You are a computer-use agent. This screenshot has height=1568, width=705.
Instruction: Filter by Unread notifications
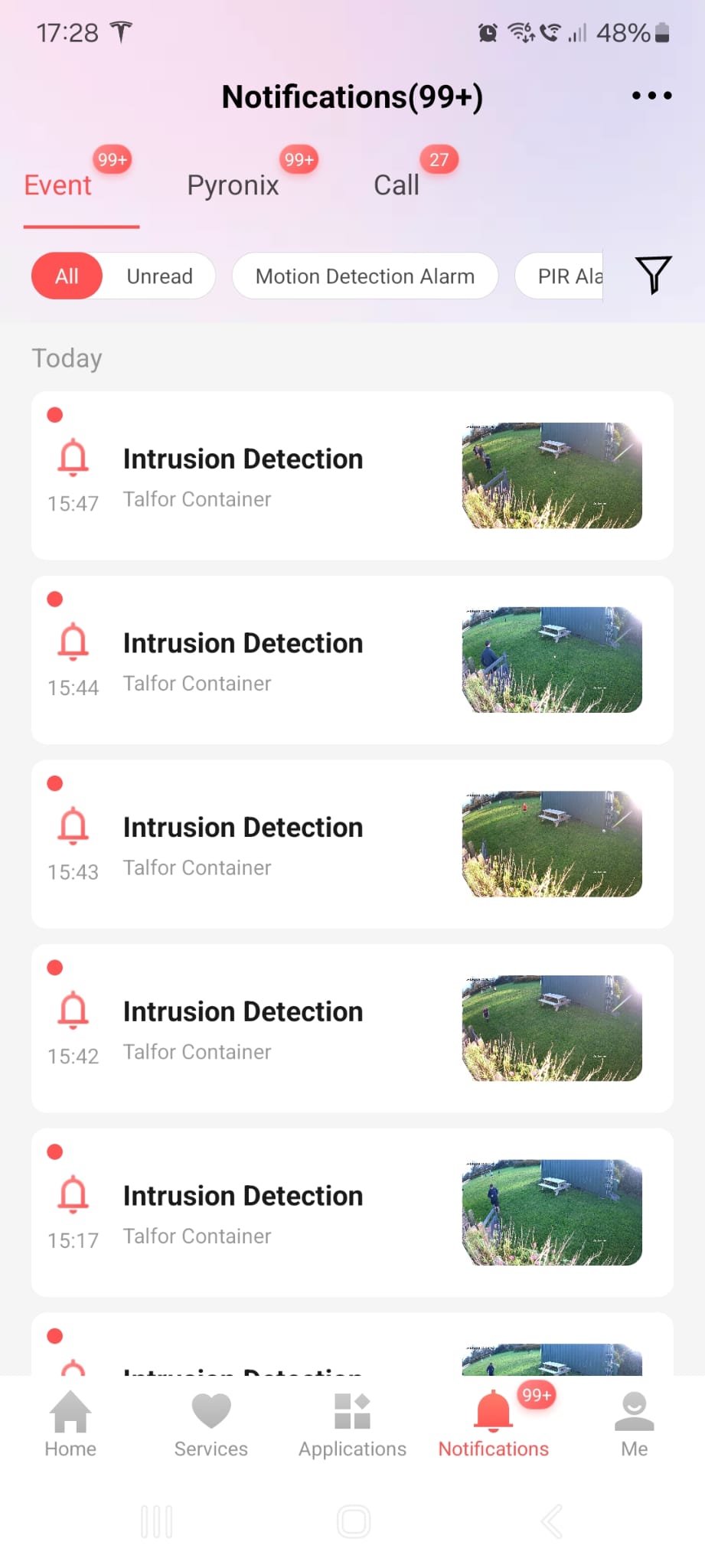coord(159,276)
